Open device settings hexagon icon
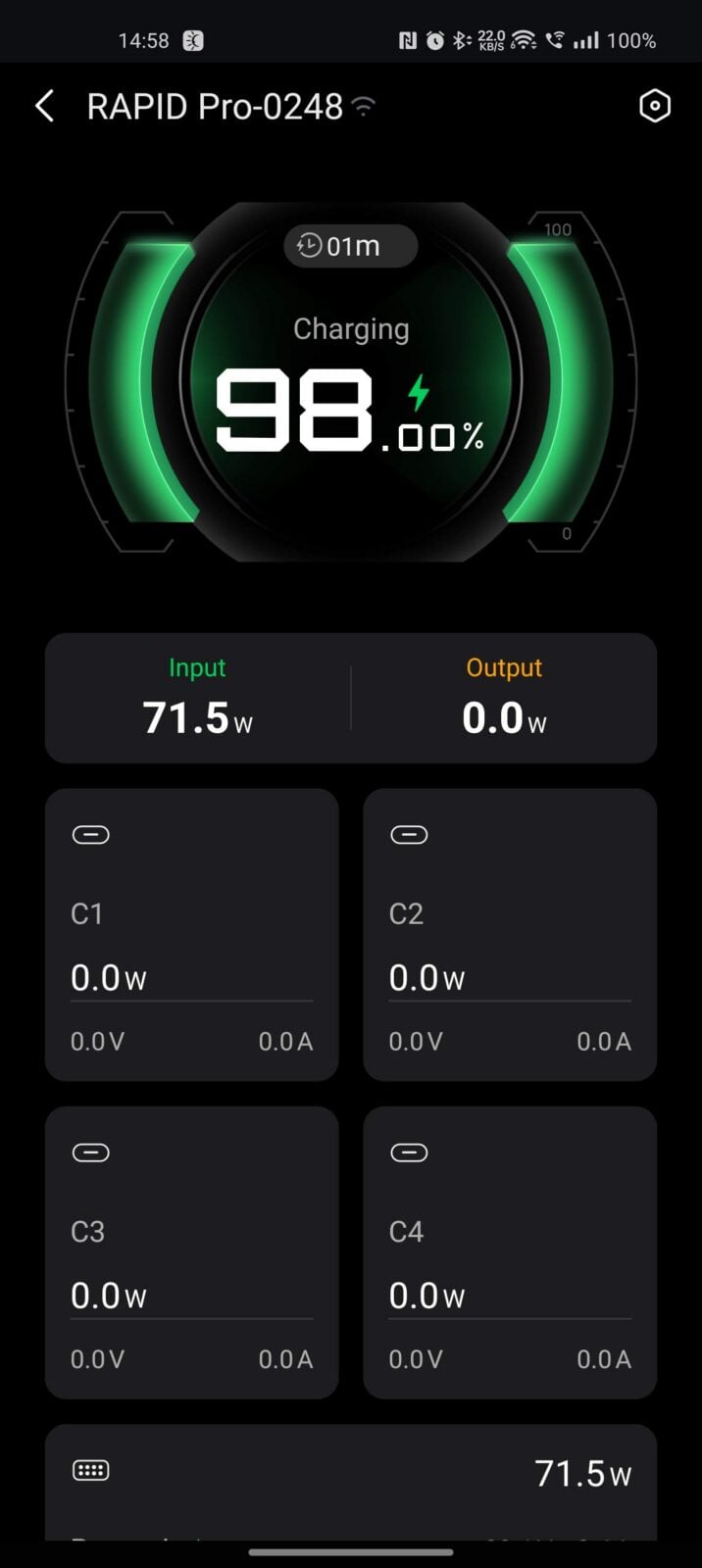Image resolution: width=702 pixels, height=1568 pixels. 654,106
